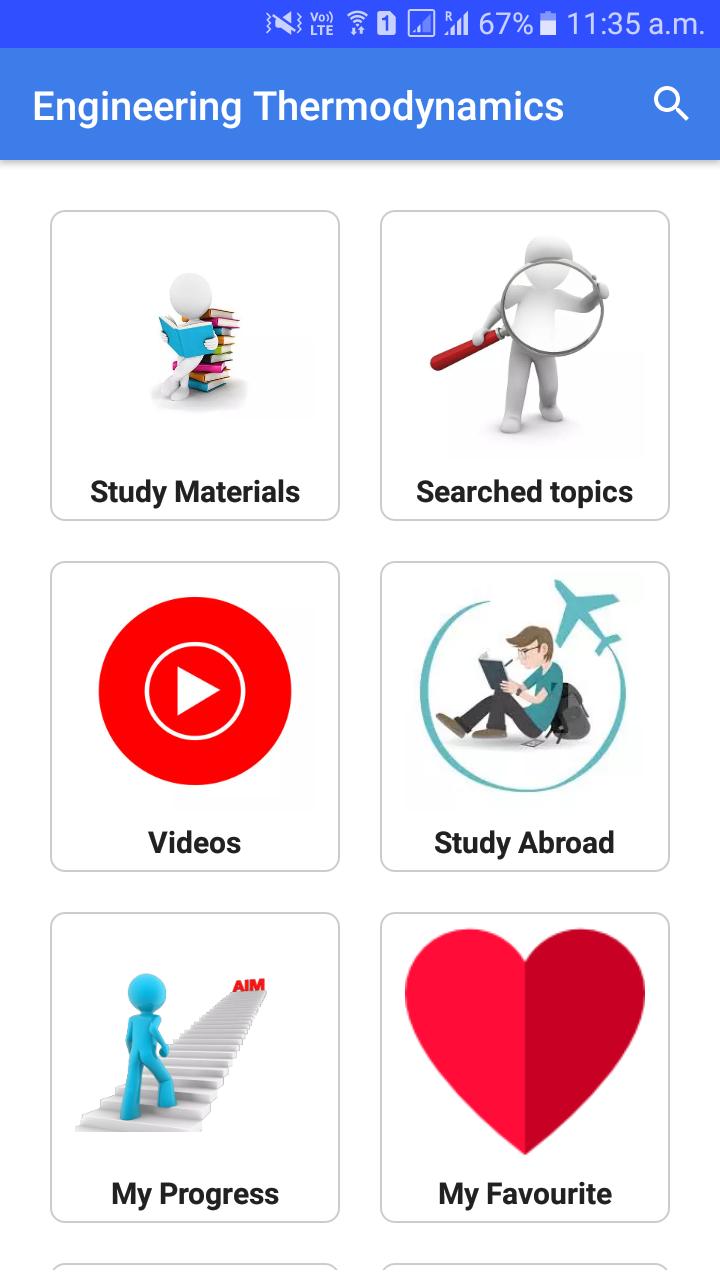Open the Videos section

click(195, 716)
